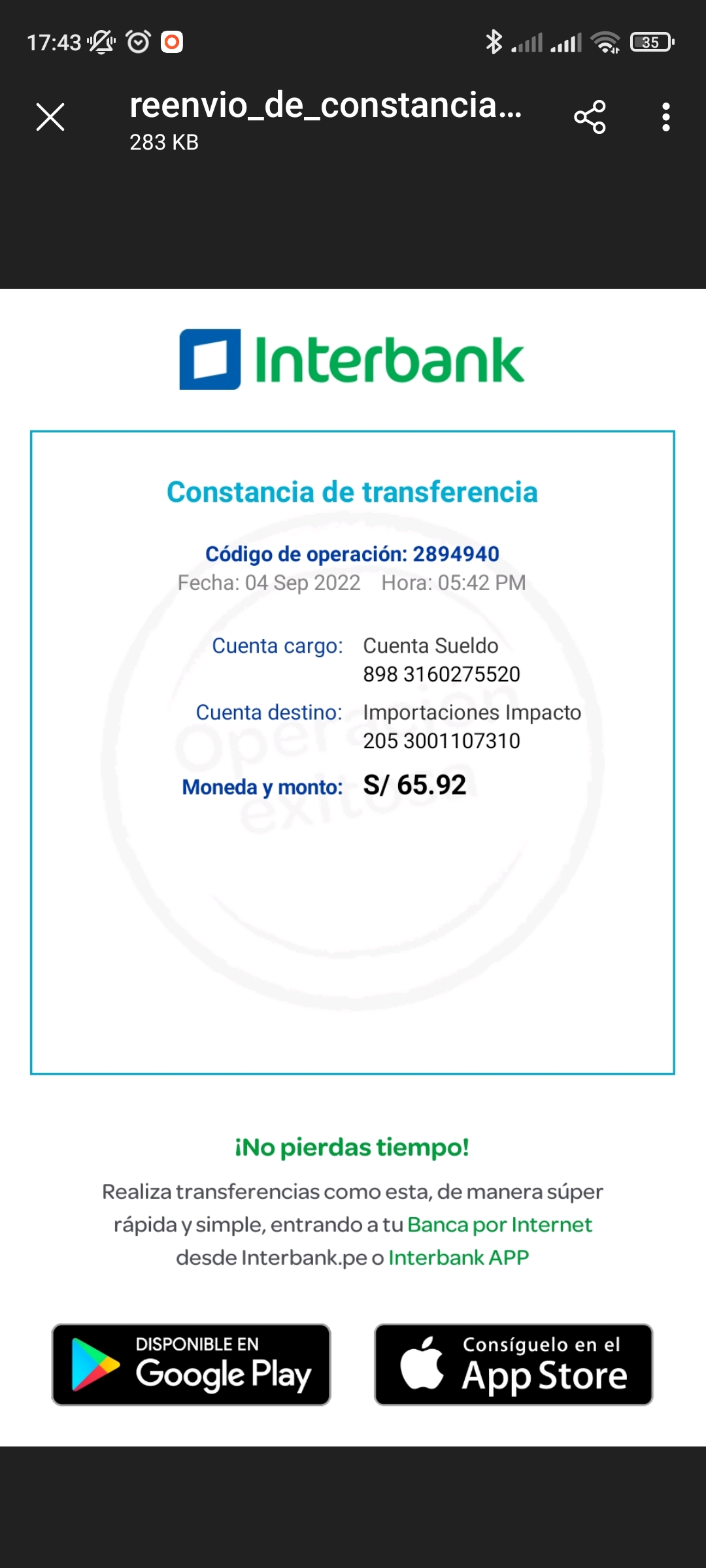Screen dimensions: 706x1568
Task: Close the reenvio_de_constancia file viewer
Action: click(x=50, y=117)
